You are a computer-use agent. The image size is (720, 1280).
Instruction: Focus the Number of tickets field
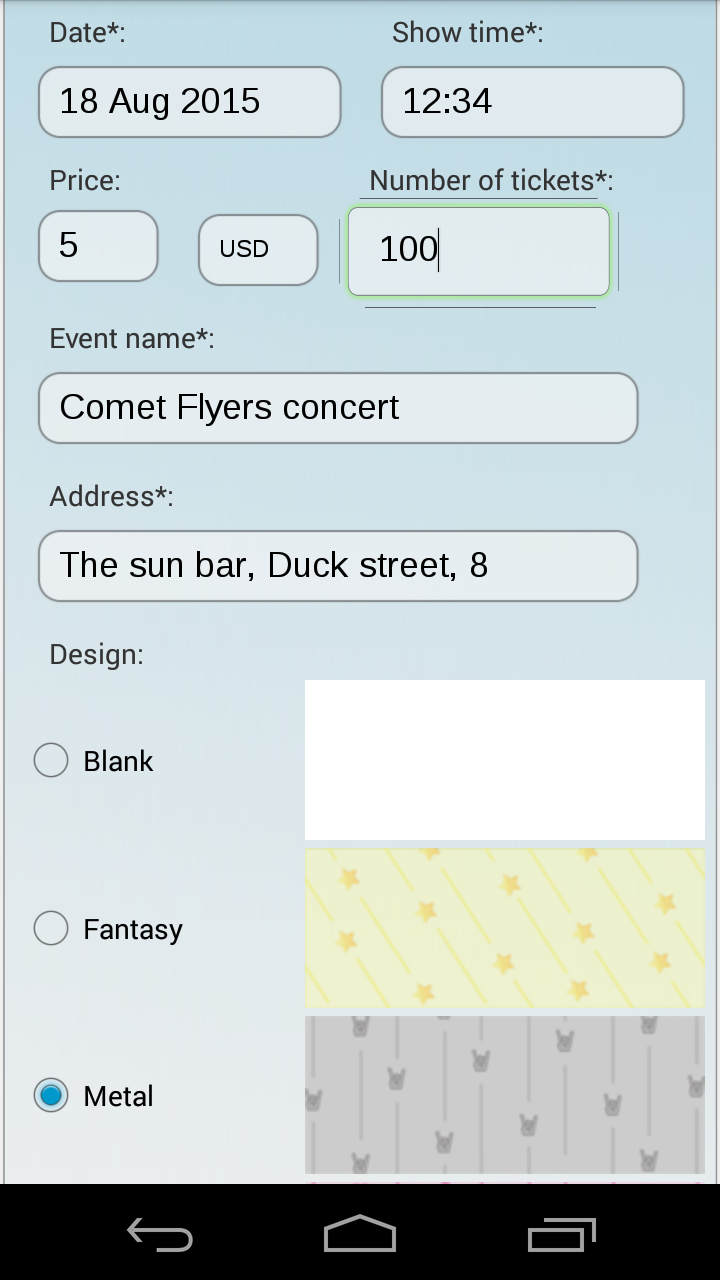[478, 251]
